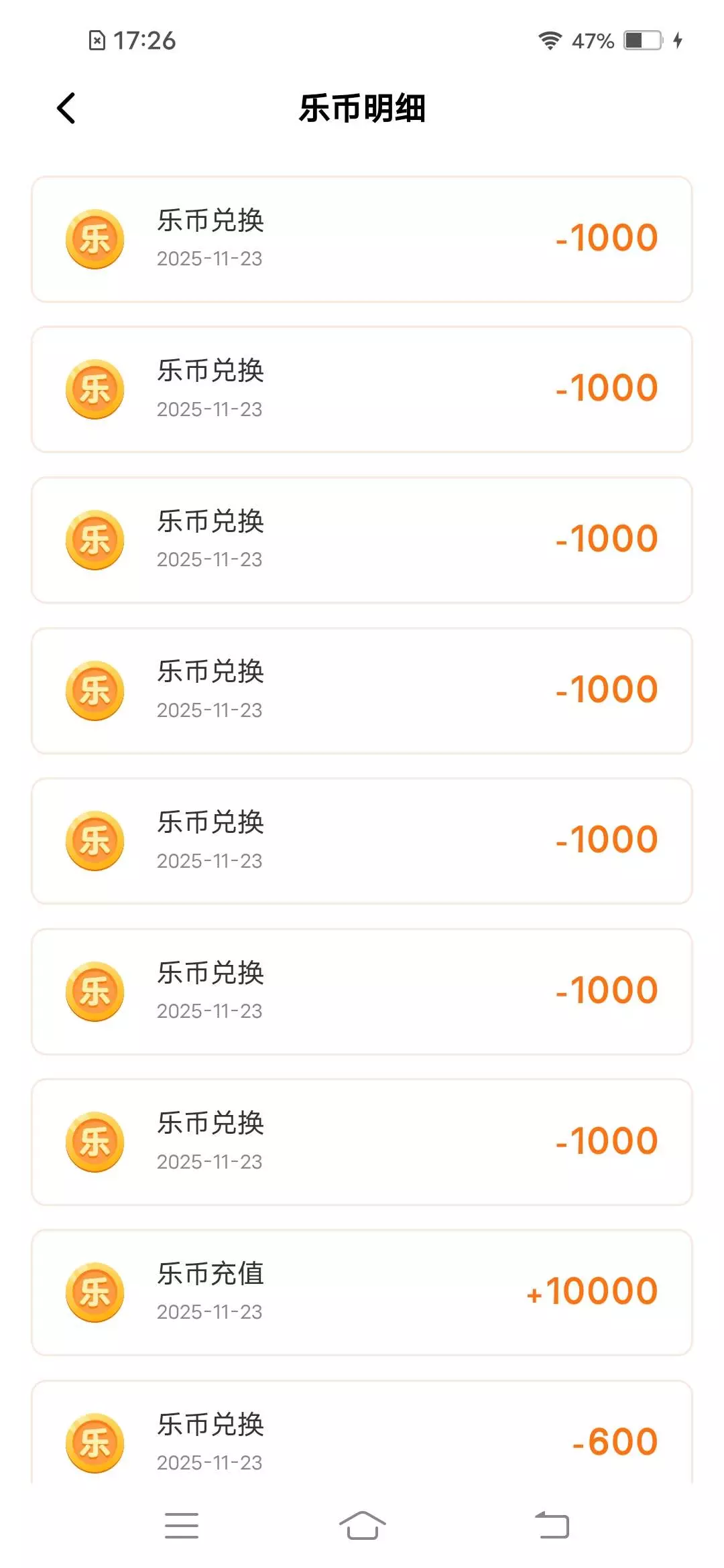Go back from the 乐币明细 page

(x=66, y=109)
